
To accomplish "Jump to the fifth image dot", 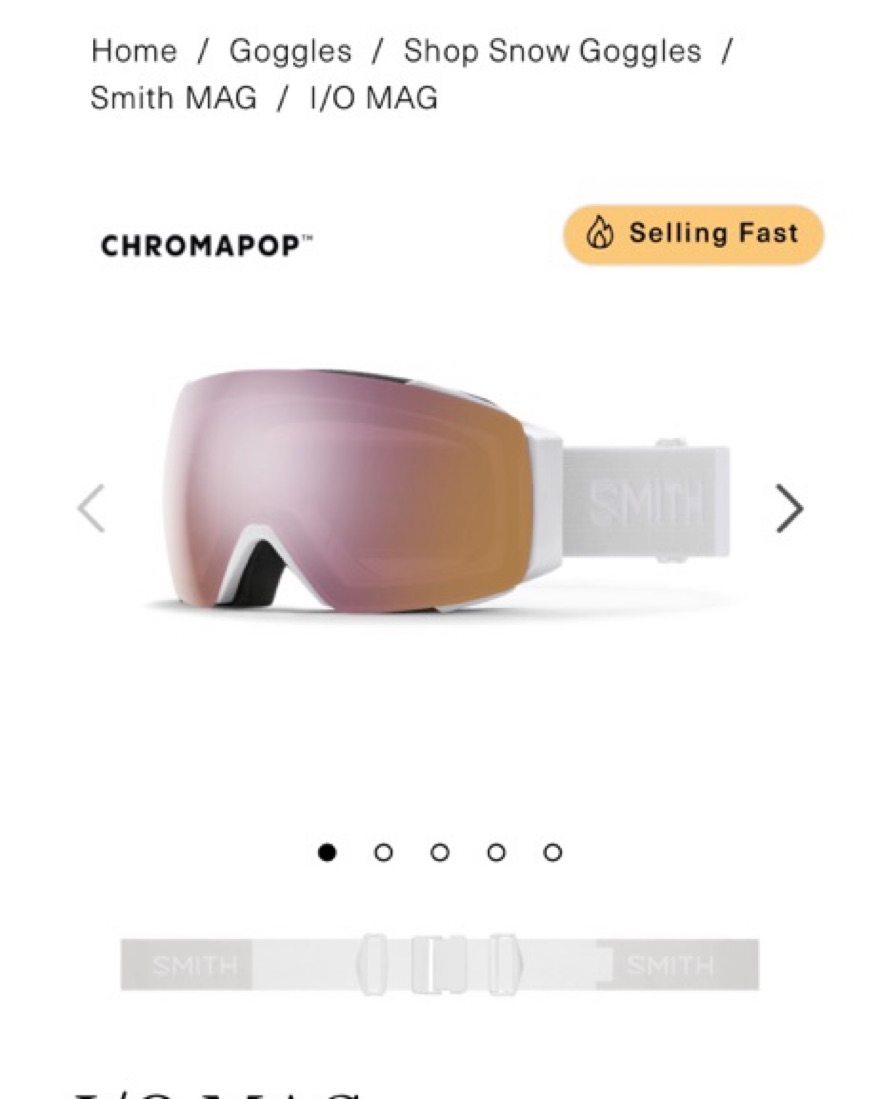I will pos(553,852).
